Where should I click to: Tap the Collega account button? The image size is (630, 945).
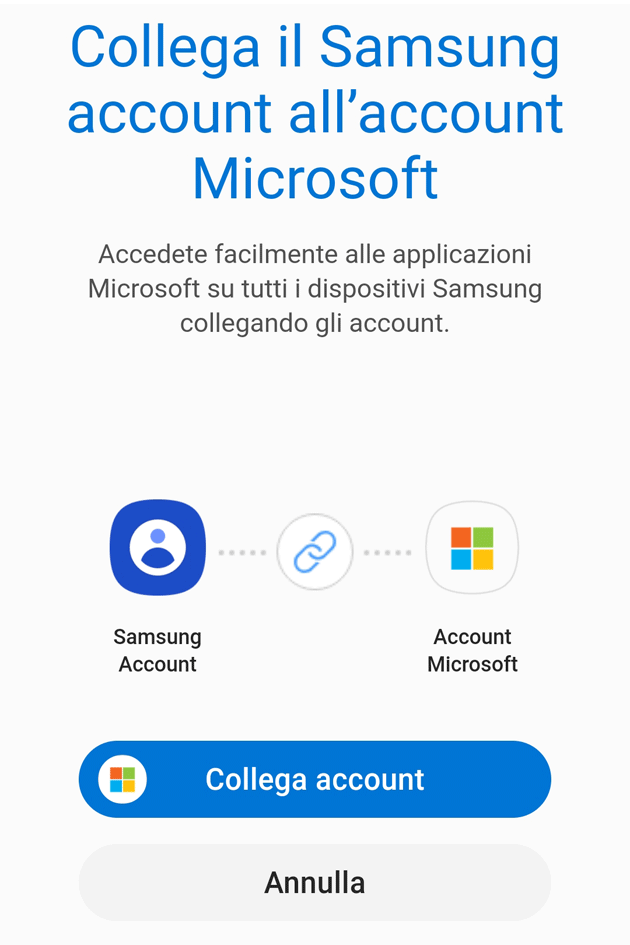coord(314,779)
